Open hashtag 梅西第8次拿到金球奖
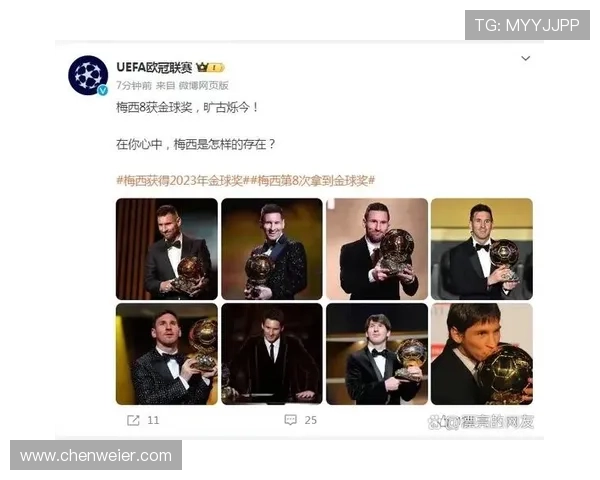 point(315,180)
